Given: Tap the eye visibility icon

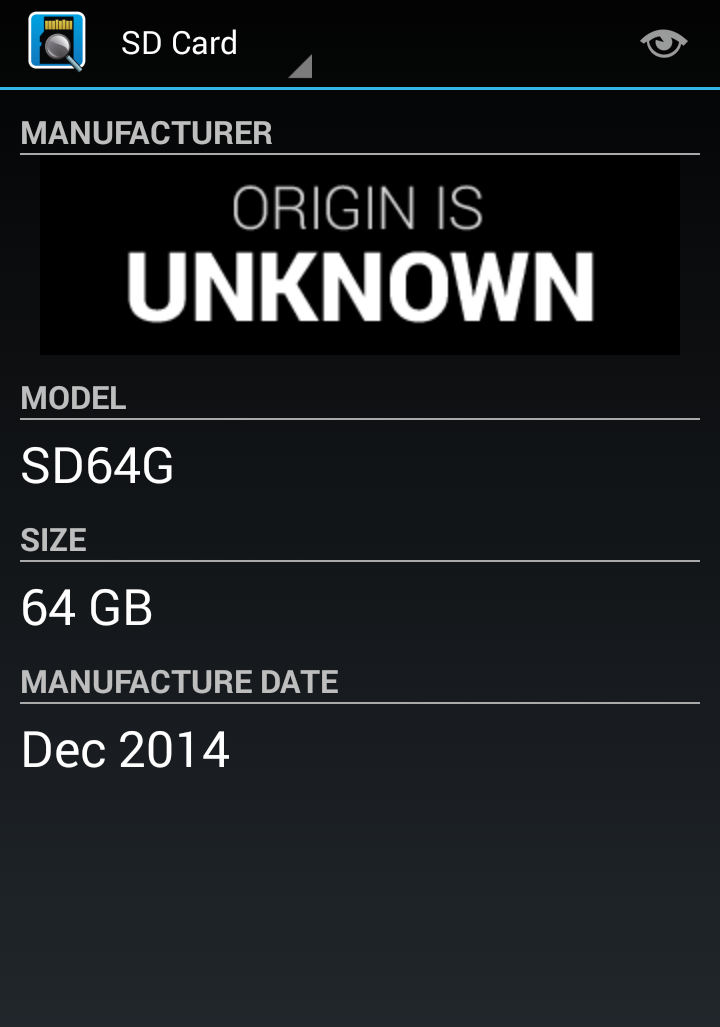Looking at the screenshot, I should [x=663, y=44].
